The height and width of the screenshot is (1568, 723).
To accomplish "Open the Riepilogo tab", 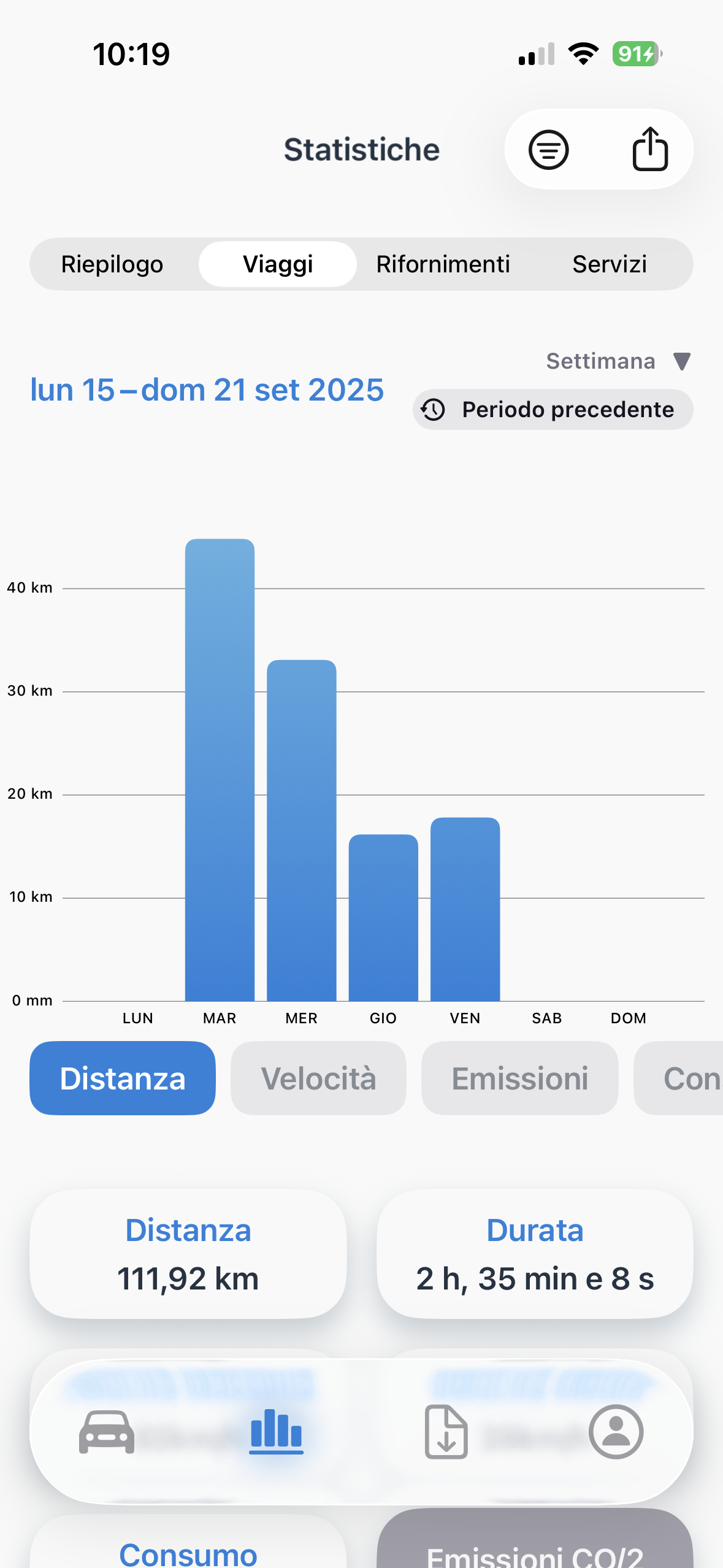I will (112, 264).
